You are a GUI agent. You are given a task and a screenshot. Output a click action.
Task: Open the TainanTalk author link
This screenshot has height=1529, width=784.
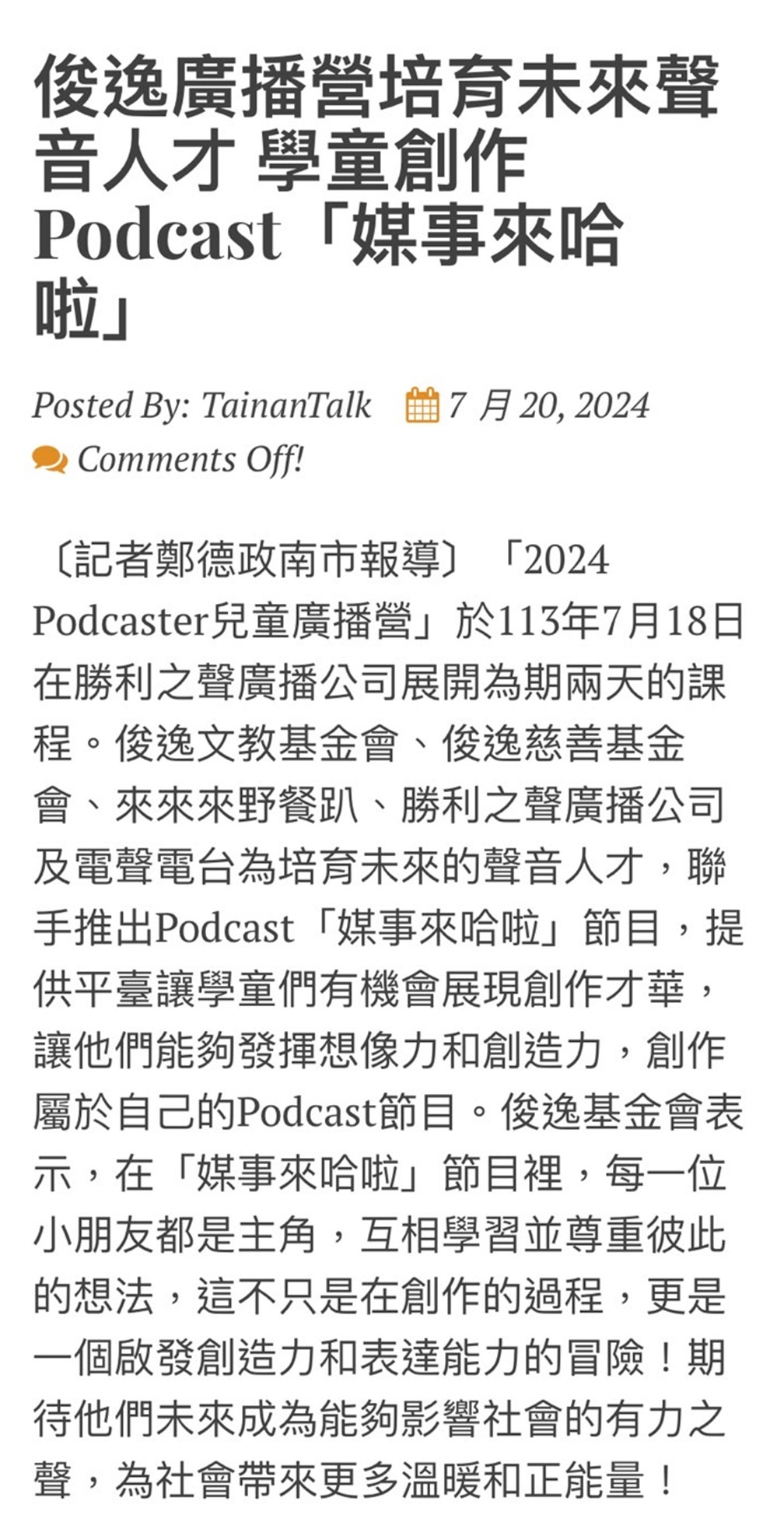click(x=286, y=405)
